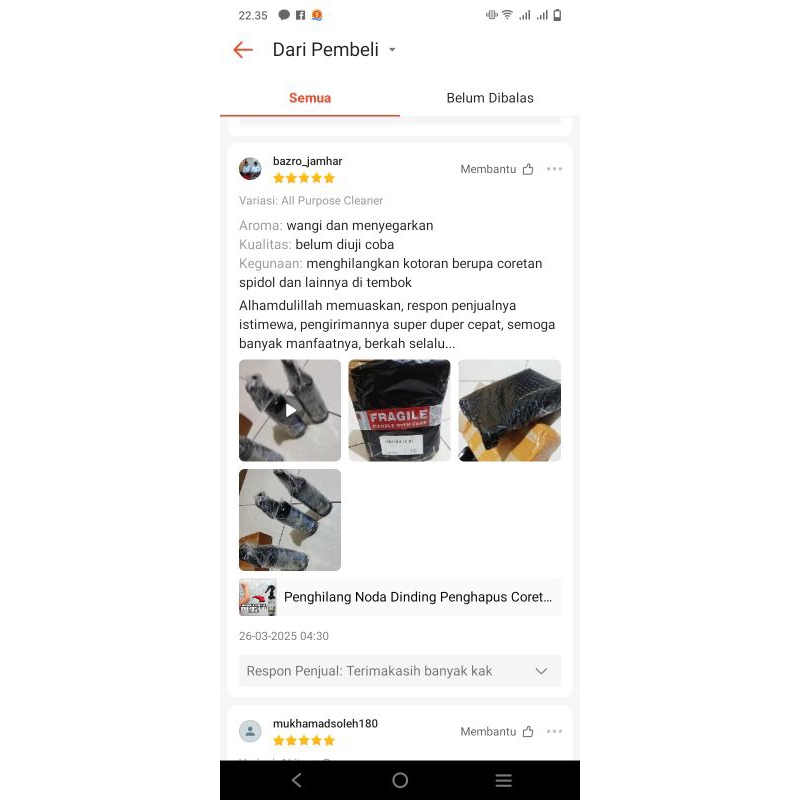Open more options on mukhamadsoleh180's review
This screenshot has width=800, height=800.
click(x=554, y=732)
